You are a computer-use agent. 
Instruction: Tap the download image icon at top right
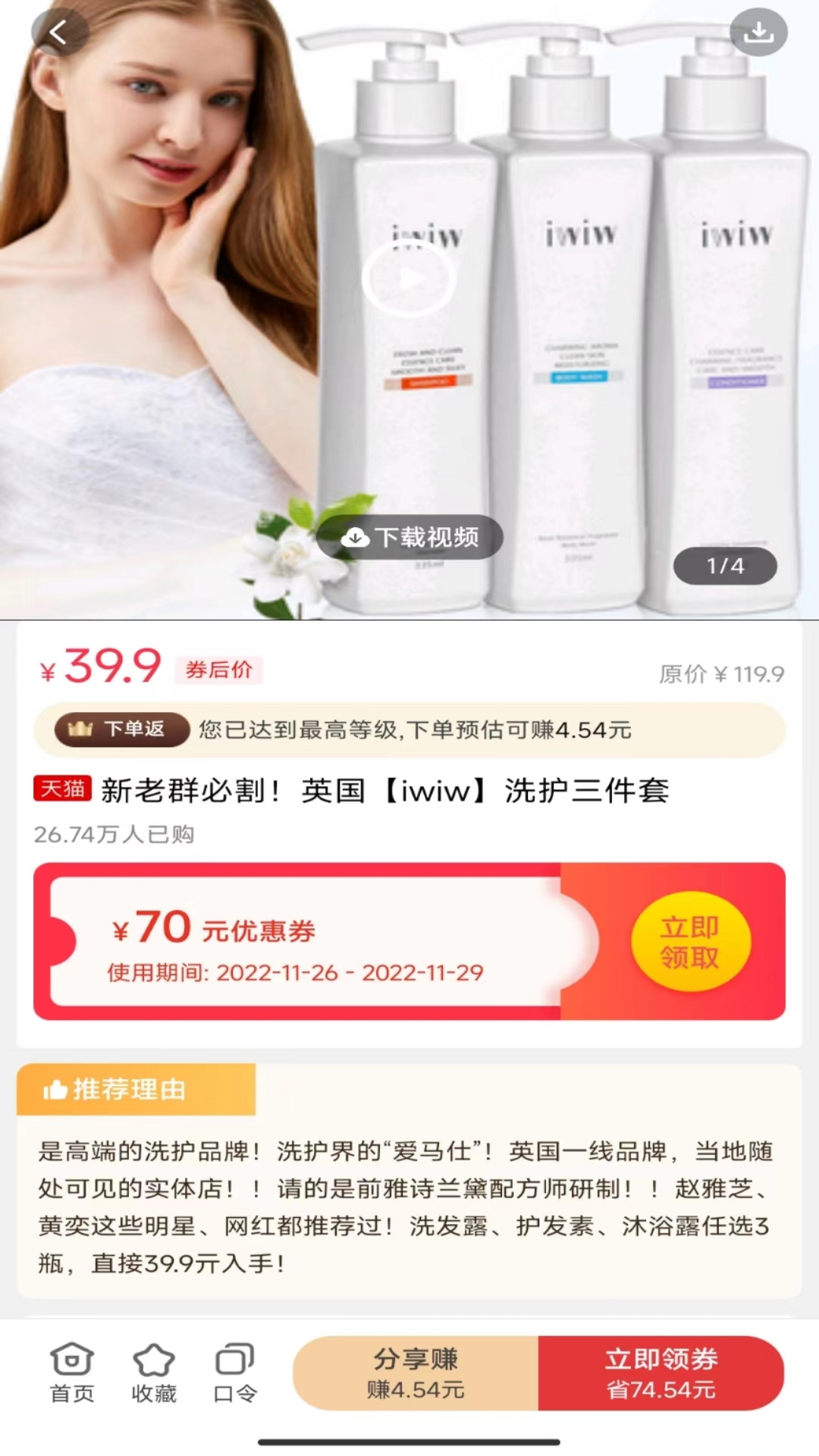758,33
